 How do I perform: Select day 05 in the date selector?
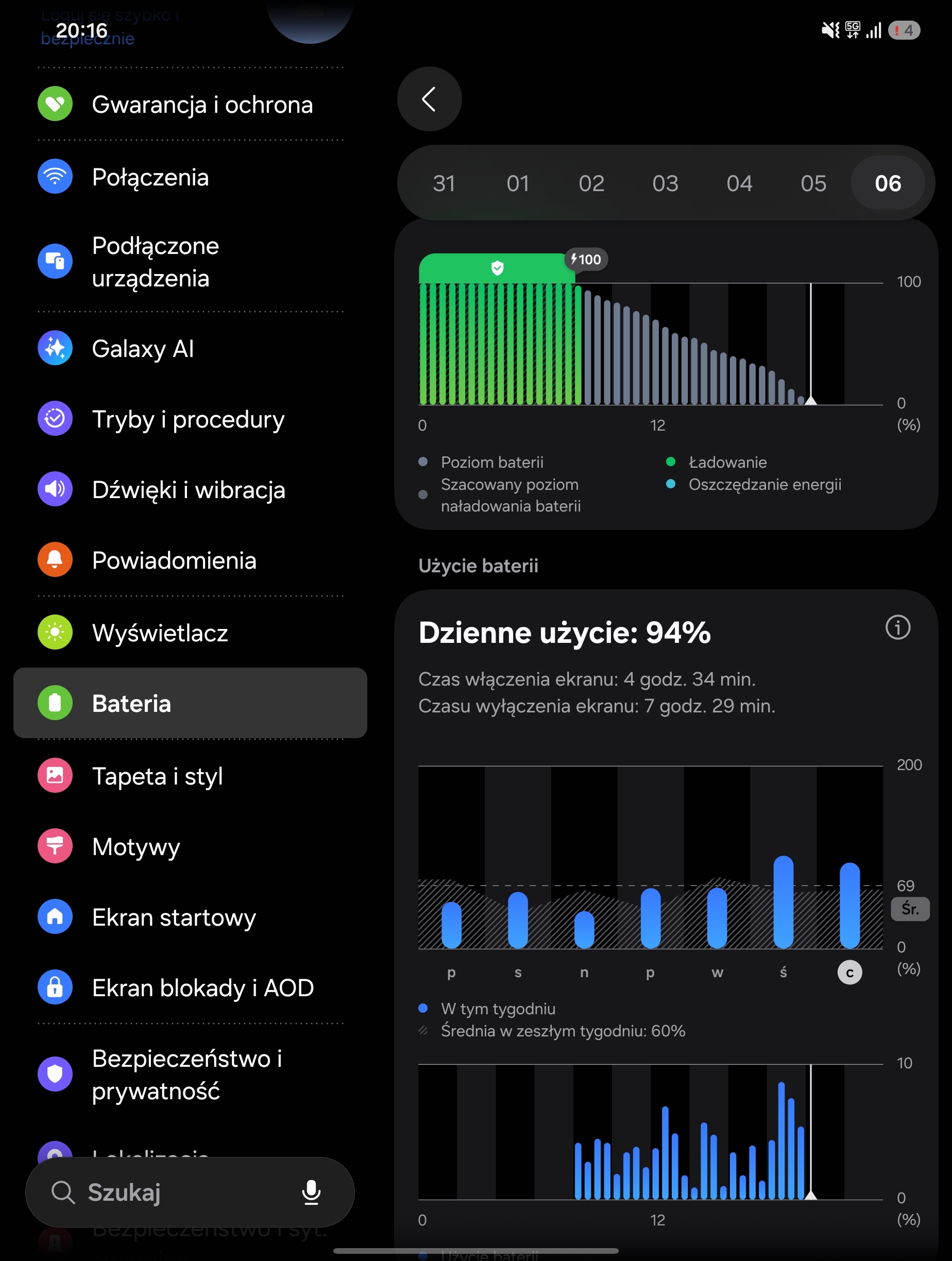pos(813,183)
